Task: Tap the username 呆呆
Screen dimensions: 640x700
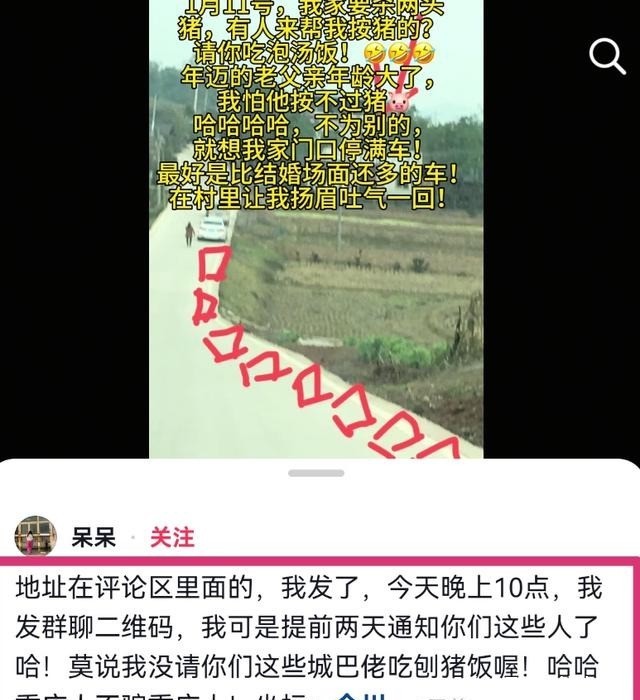Action: click(x=93, y=537)
